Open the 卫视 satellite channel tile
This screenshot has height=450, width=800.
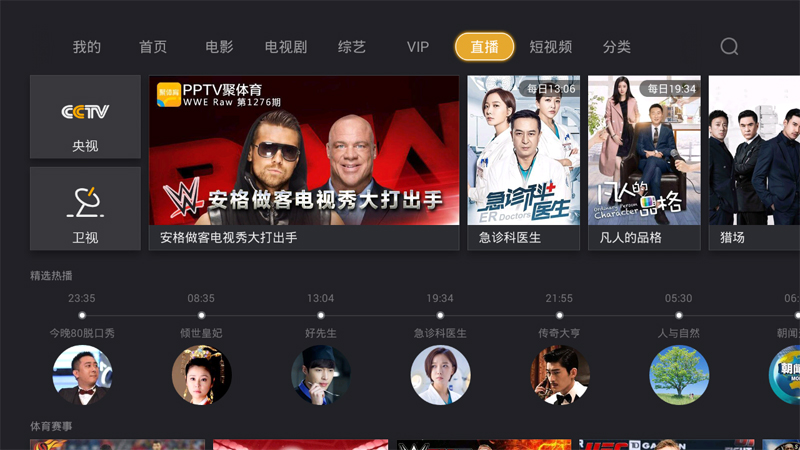pos(85,208)
